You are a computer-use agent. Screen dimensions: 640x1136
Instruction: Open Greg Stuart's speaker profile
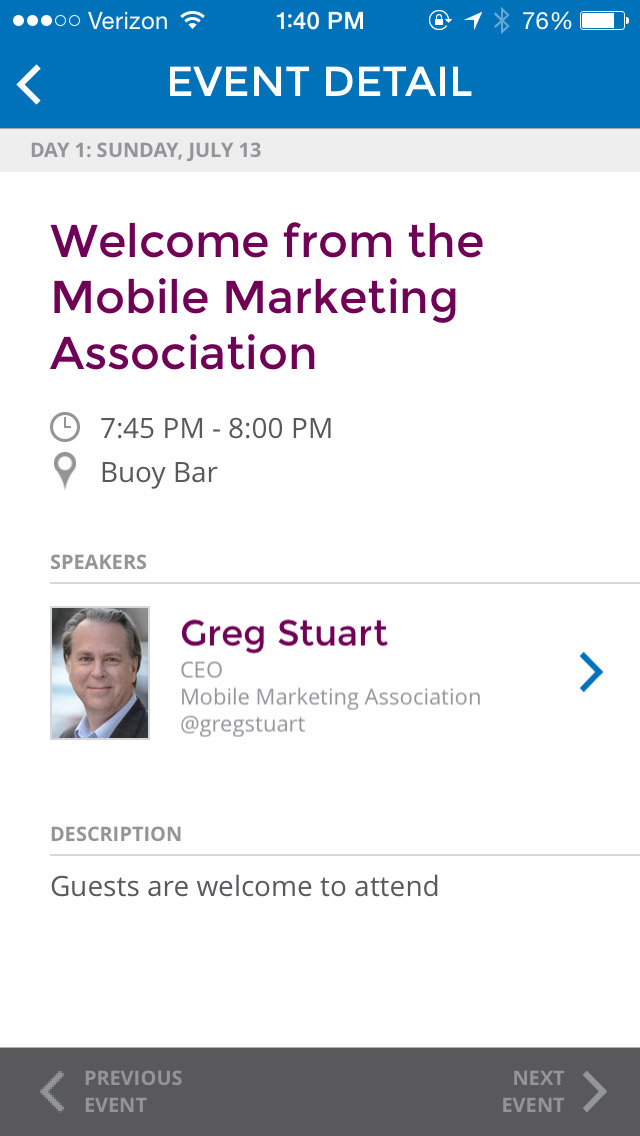590,672
